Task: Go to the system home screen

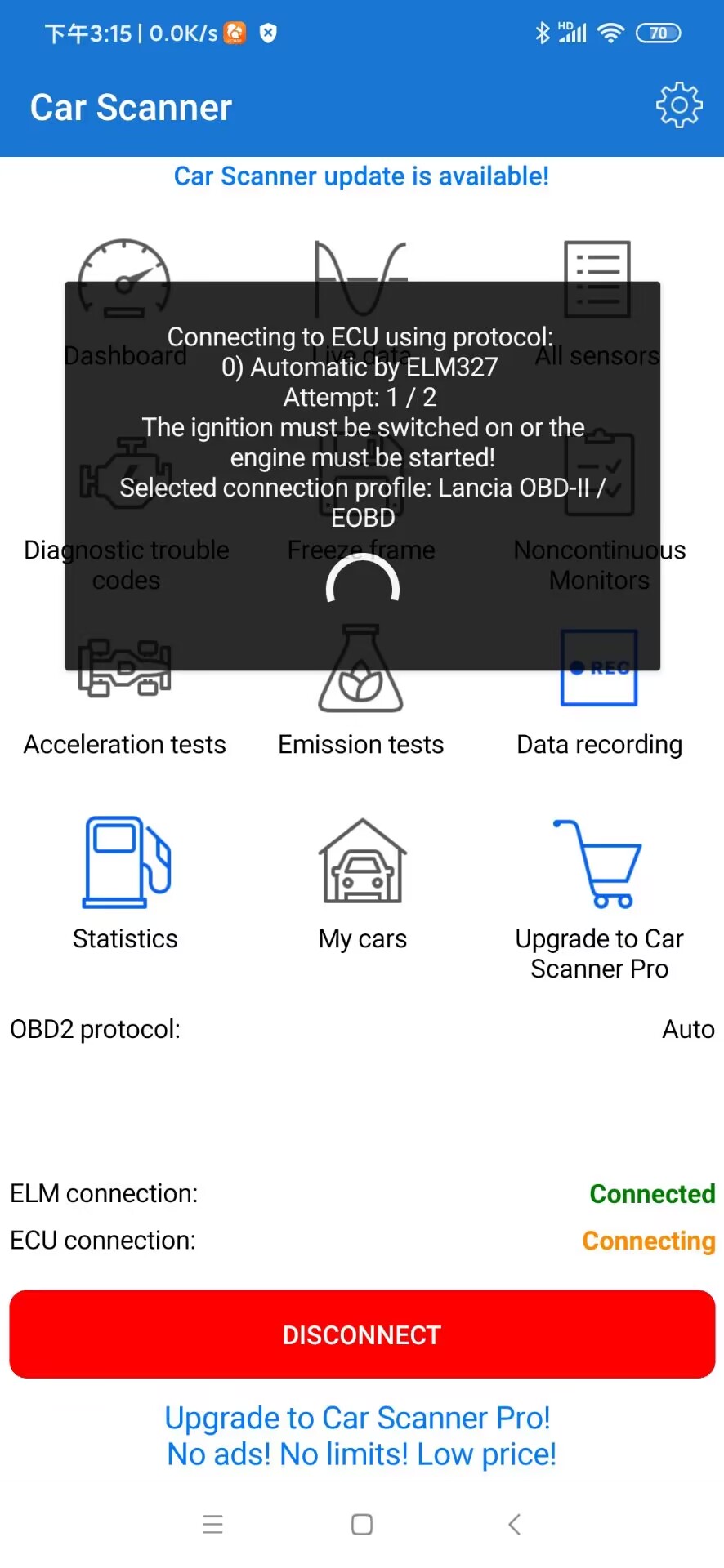Action: click(x=362, y=1524)
